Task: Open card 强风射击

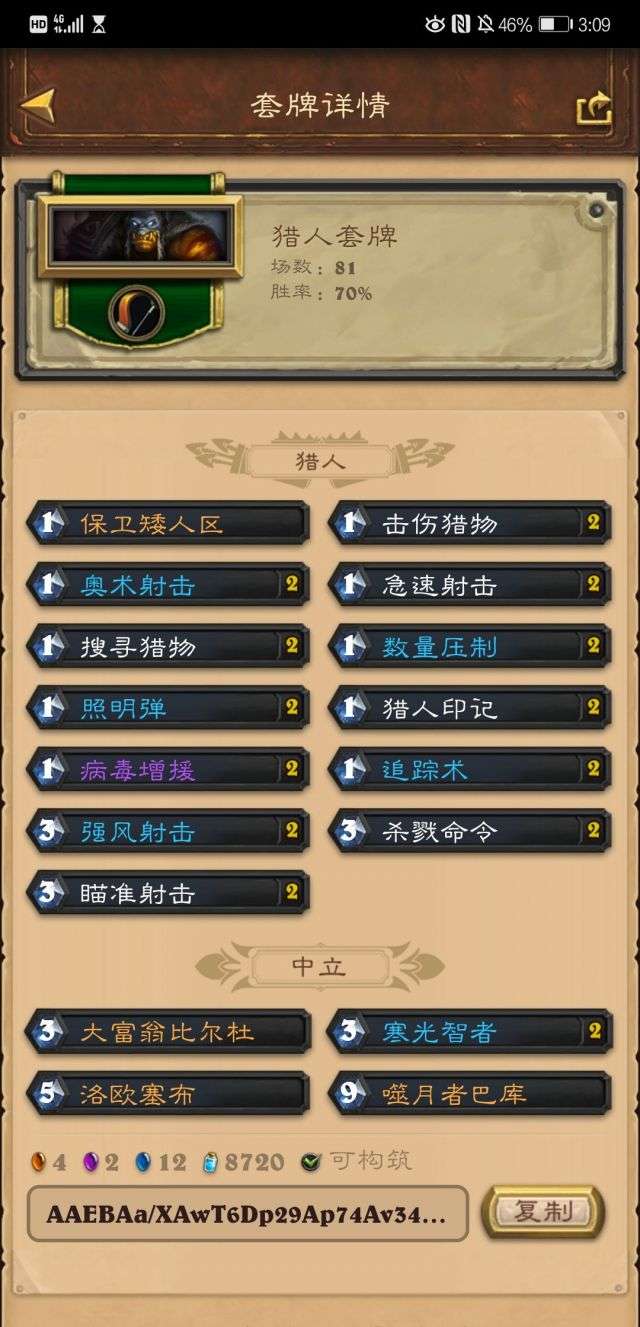Action: pos(168,831)
